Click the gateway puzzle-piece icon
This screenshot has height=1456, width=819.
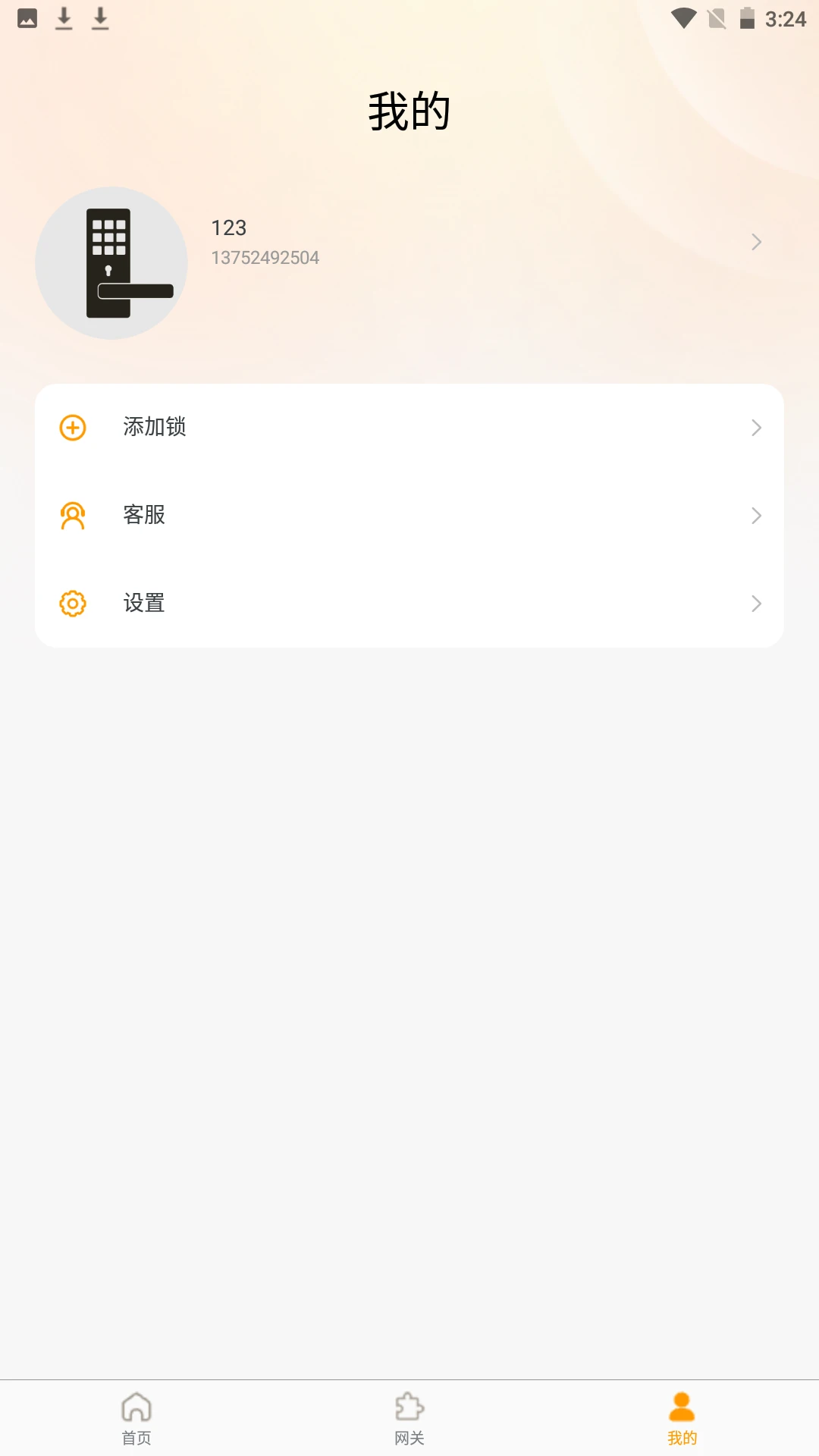point(409,1408)
